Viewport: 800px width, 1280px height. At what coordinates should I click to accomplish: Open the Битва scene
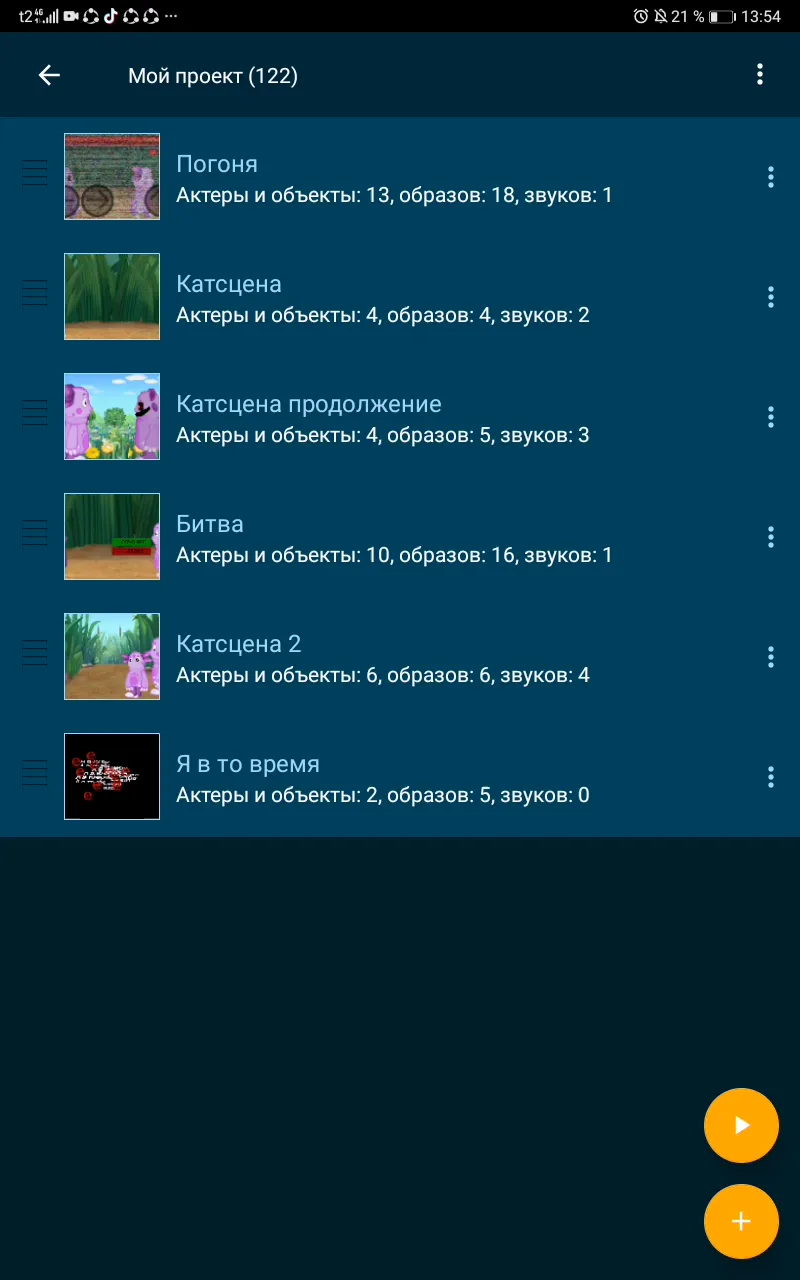400,537
